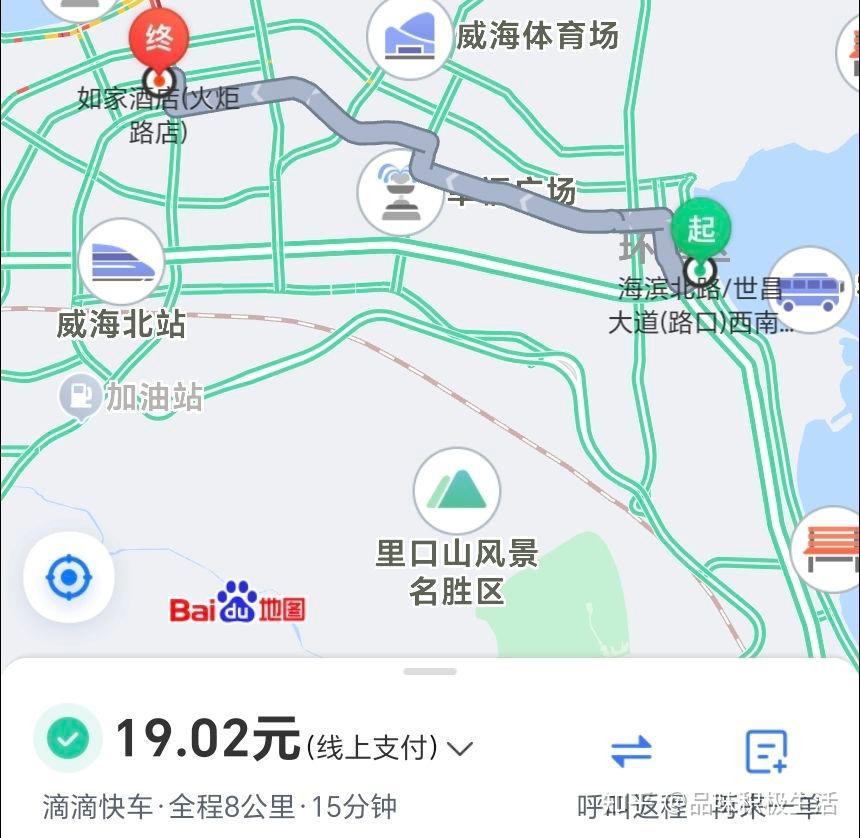860x838 pixels.
Task: Tap the red 终 destination pin
Action: (x=159, y=40)
